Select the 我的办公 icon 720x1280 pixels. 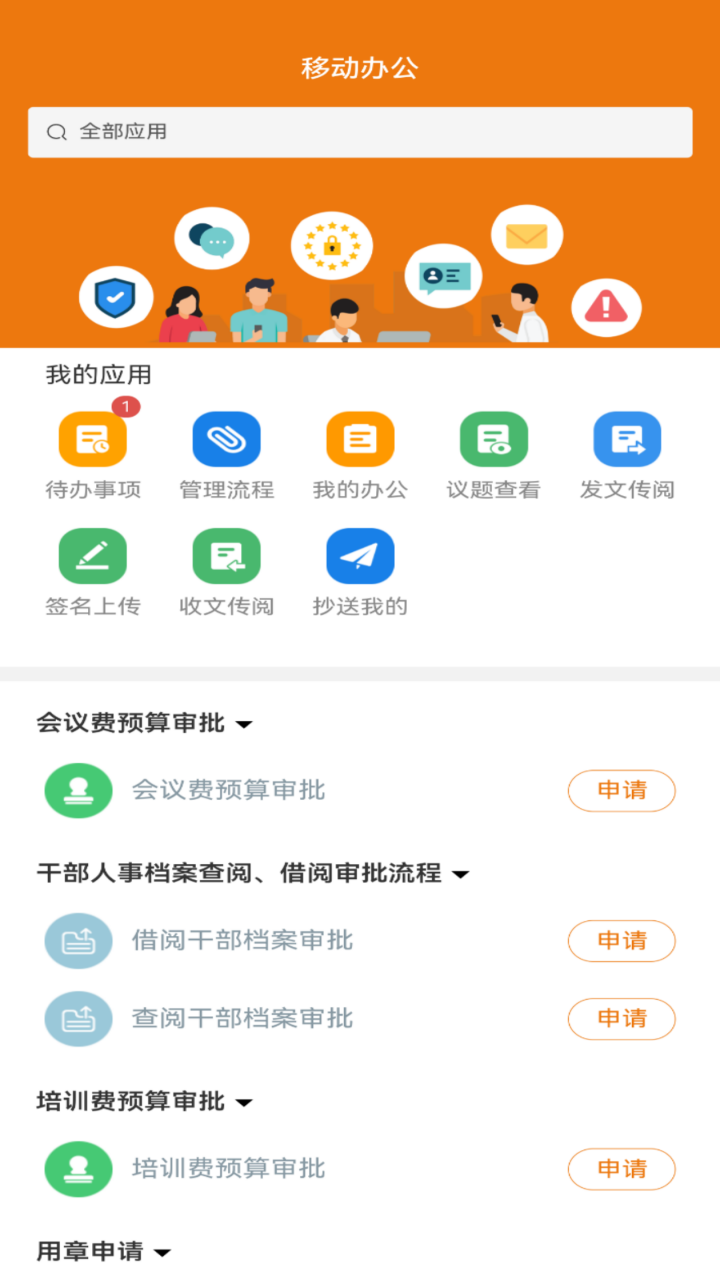(360, 438)
